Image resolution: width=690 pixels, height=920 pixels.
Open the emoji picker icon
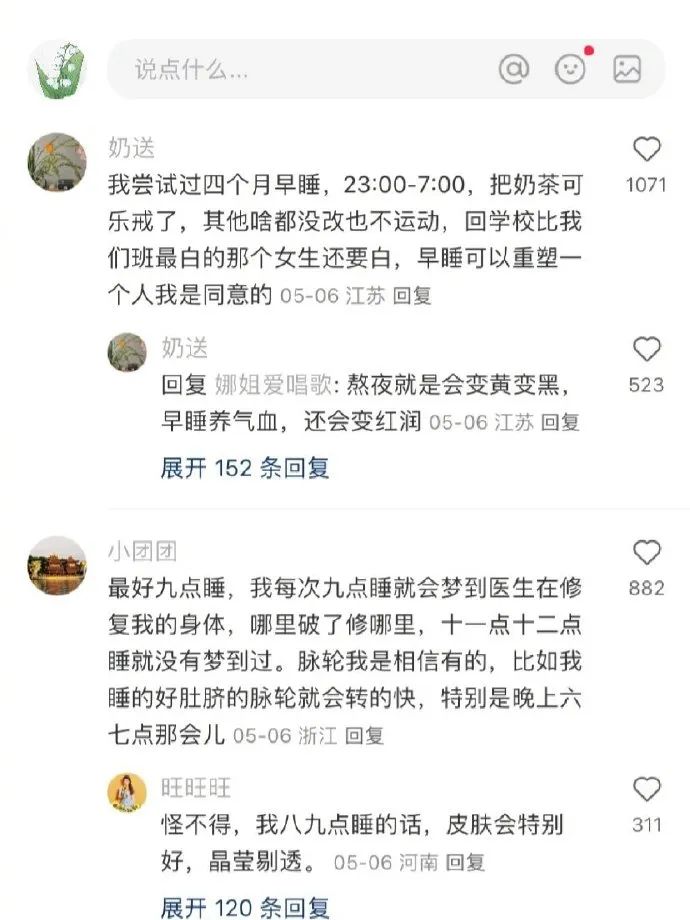point(571,69)
